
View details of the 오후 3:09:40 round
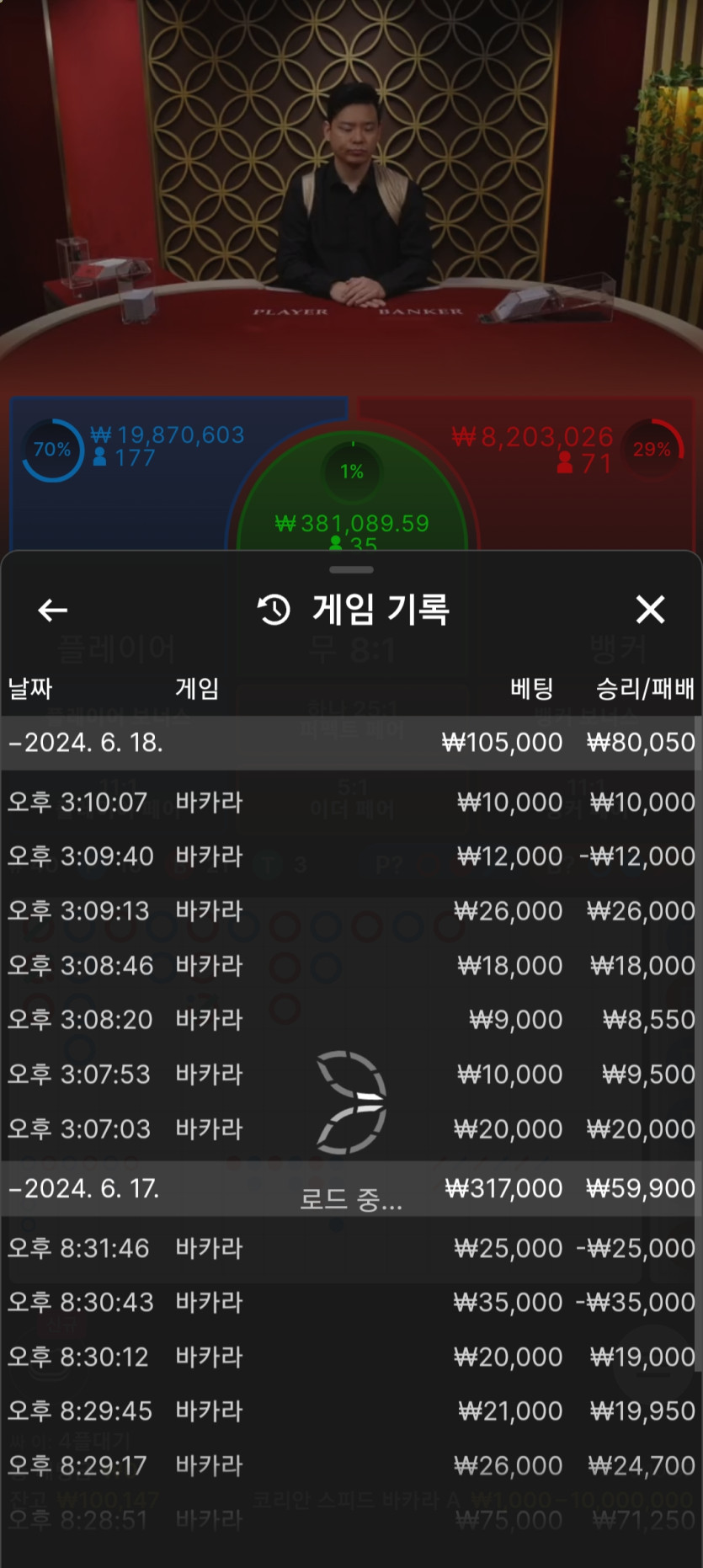point(351,856)
